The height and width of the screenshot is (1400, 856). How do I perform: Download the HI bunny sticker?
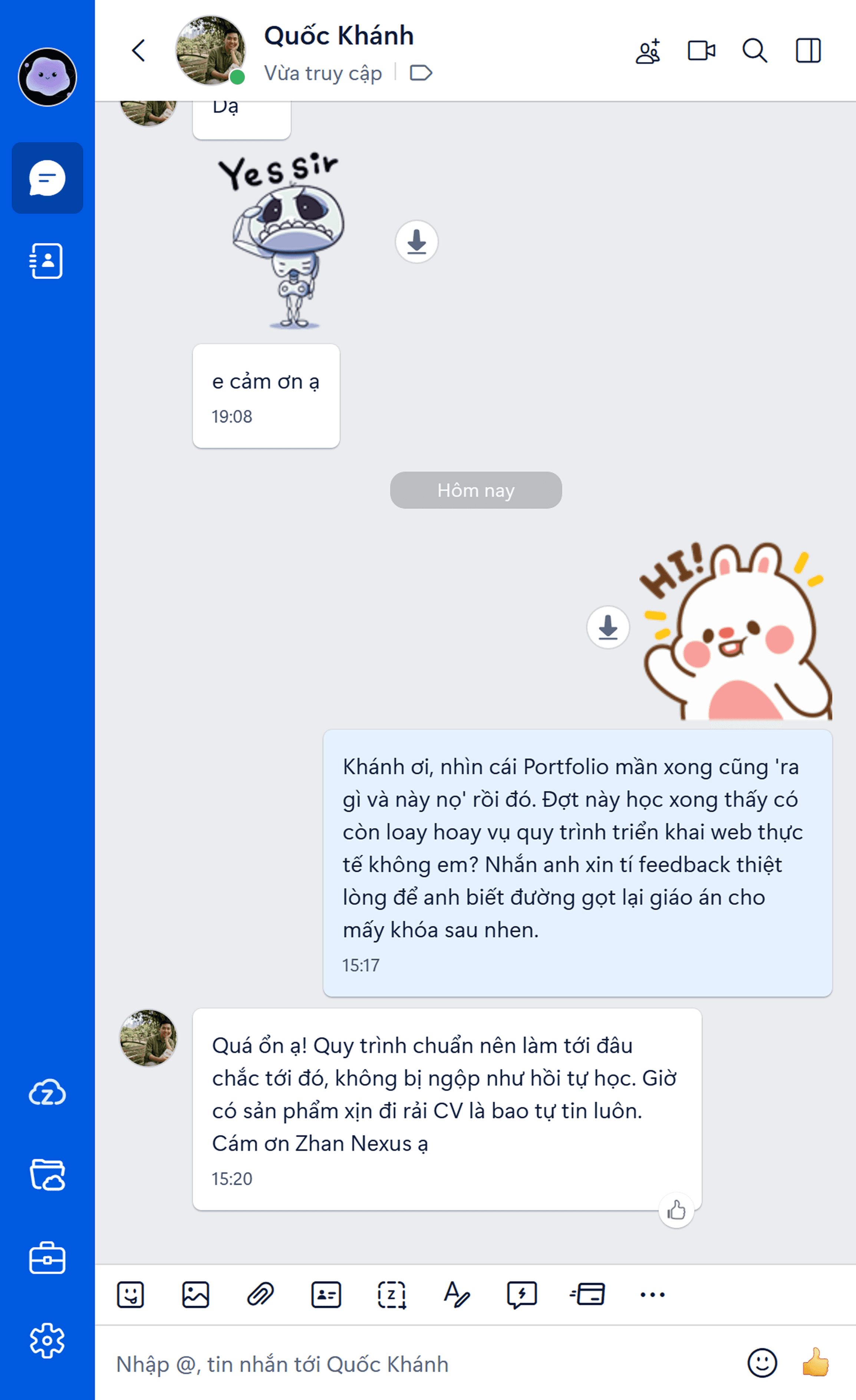pos(608,627)
